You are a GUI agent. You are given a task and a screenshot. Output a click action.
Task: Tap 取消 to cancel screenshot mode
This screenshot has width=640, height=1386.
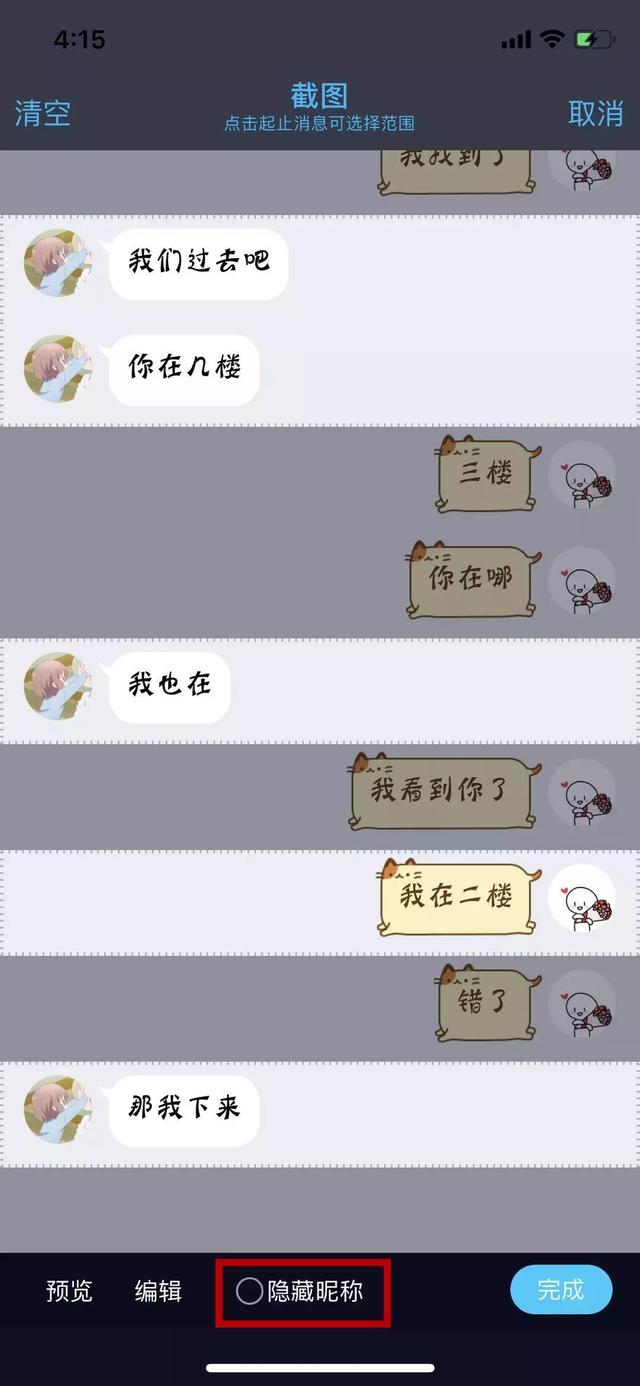[595, 113]
